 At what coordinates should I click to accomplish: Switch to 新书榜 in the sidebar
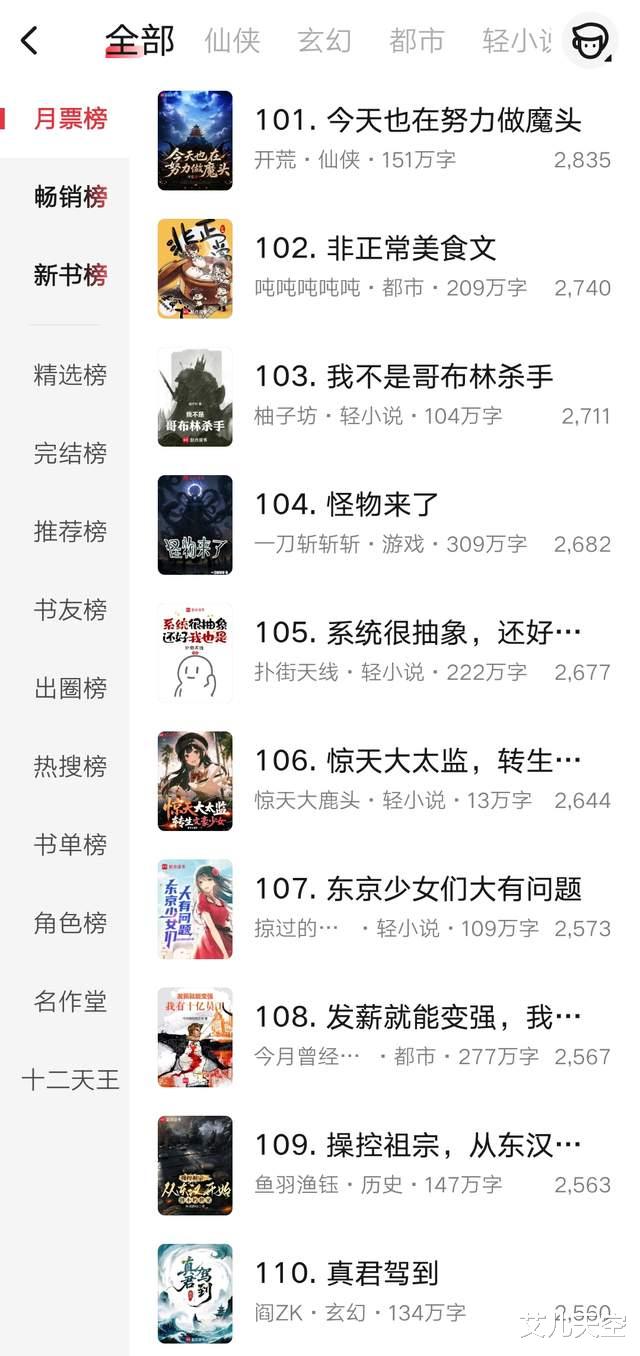pyautogui.click(x=70, y=275)
